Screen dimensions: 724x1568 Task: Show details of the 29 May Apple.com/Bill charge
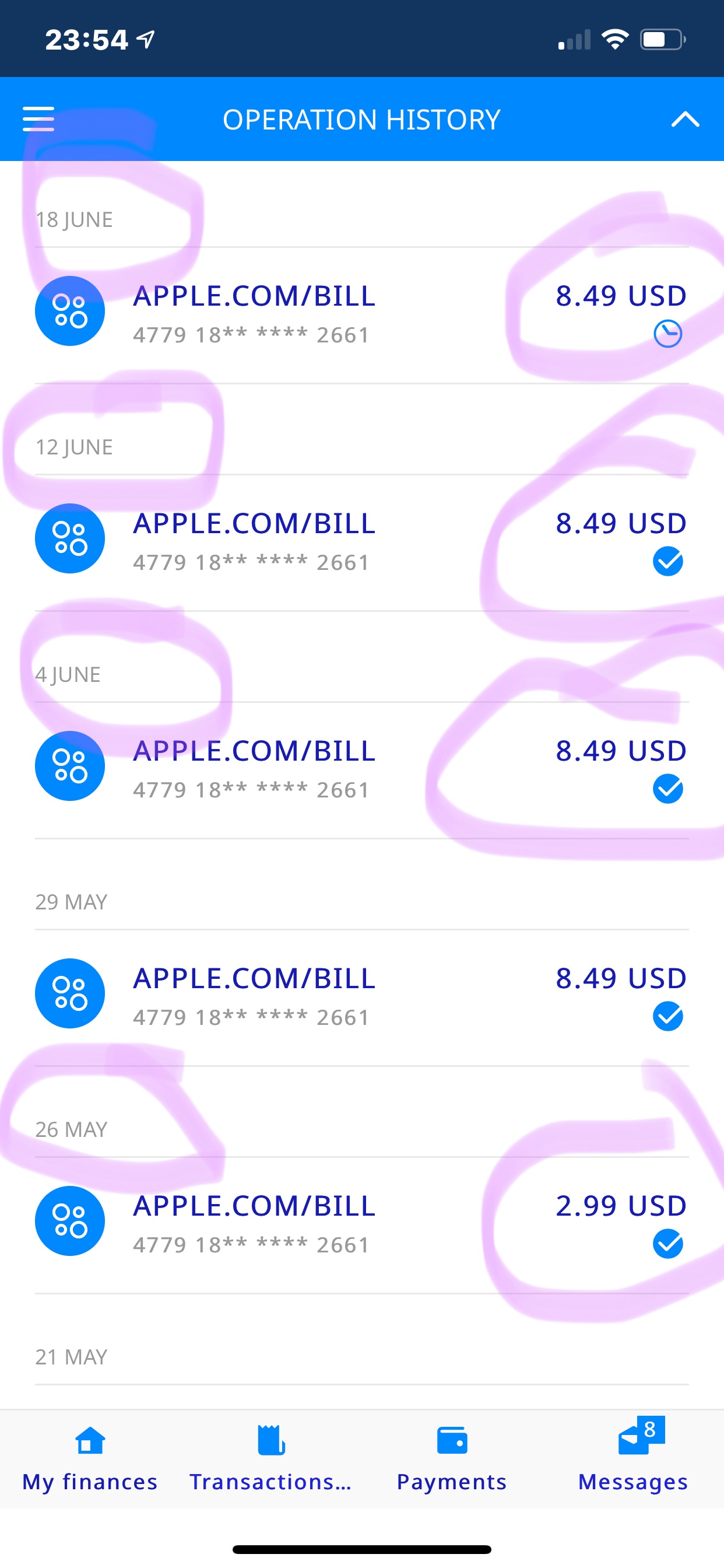(x=361, y=996)
